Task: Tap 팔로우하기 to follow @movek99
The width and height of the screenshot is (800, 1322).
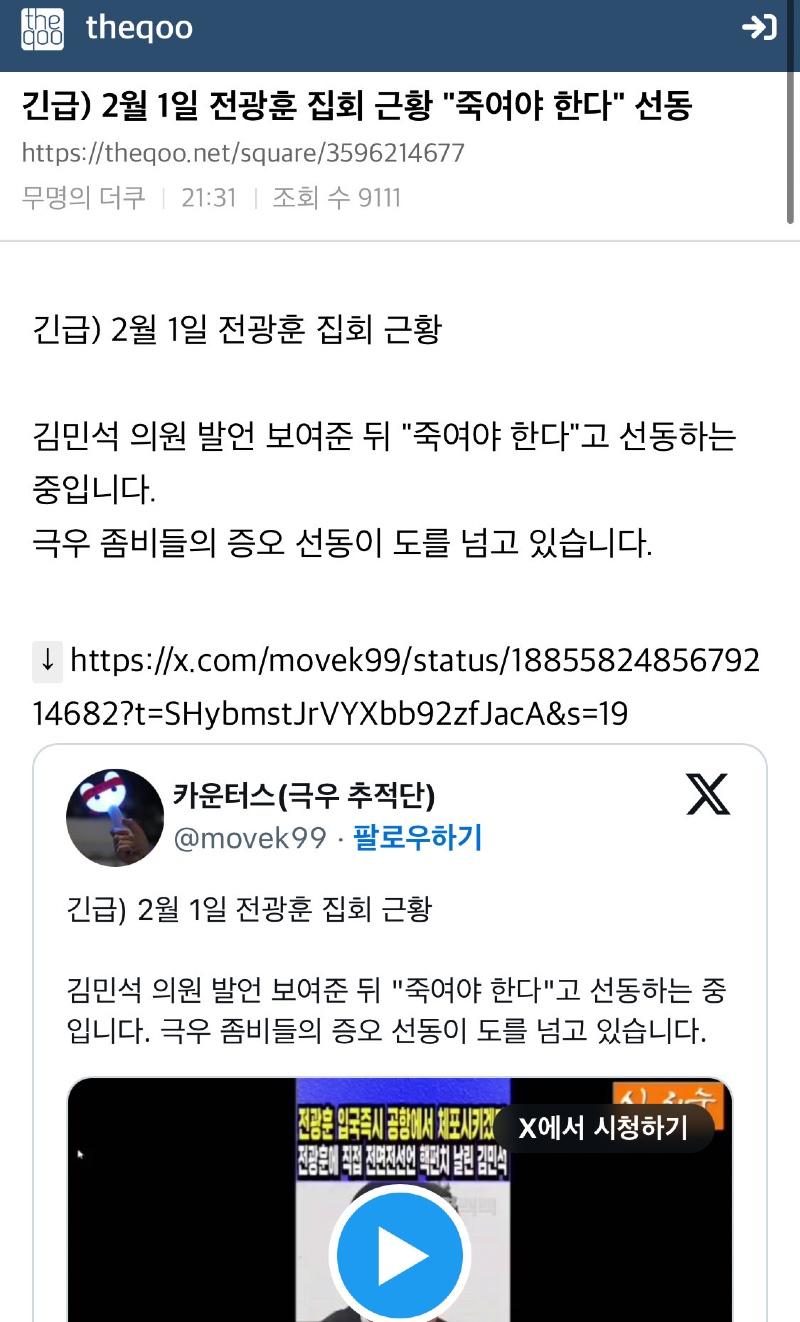Action: point(418,838)
